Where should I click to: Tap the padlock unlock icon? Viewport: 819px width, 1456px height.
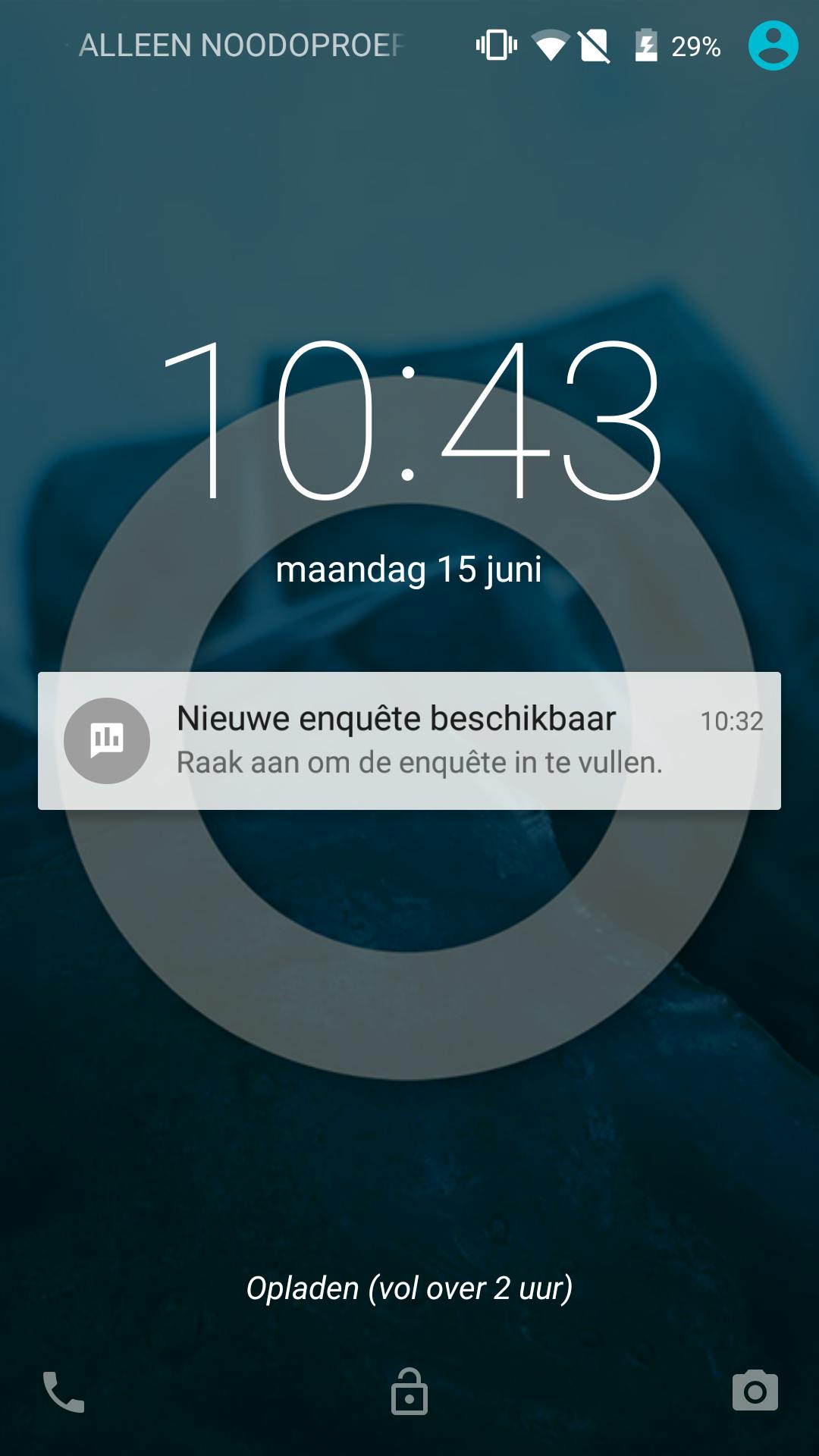[409, 1392]
